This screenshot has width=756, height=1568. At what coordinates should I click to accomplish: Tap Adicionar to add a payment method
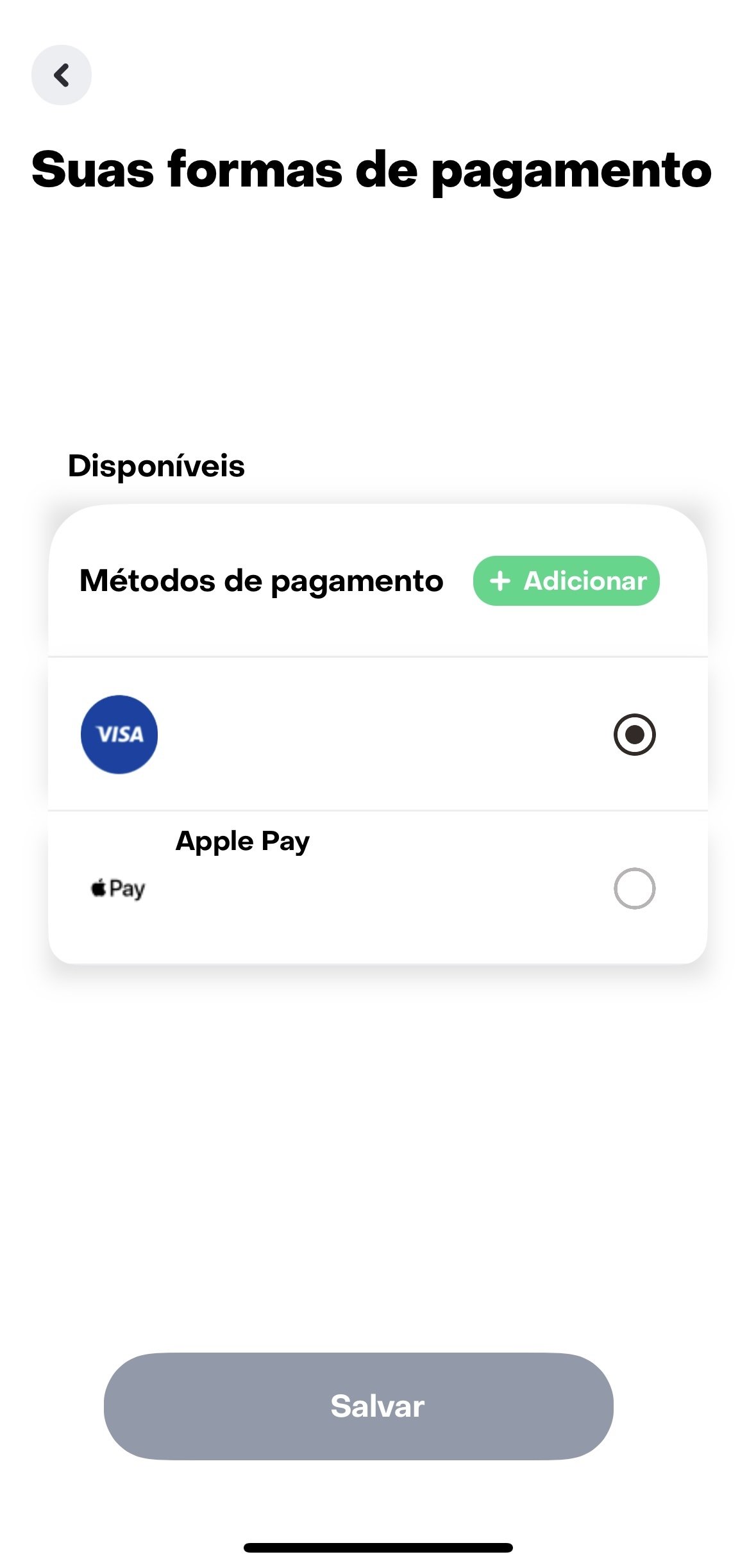(566, 581)
